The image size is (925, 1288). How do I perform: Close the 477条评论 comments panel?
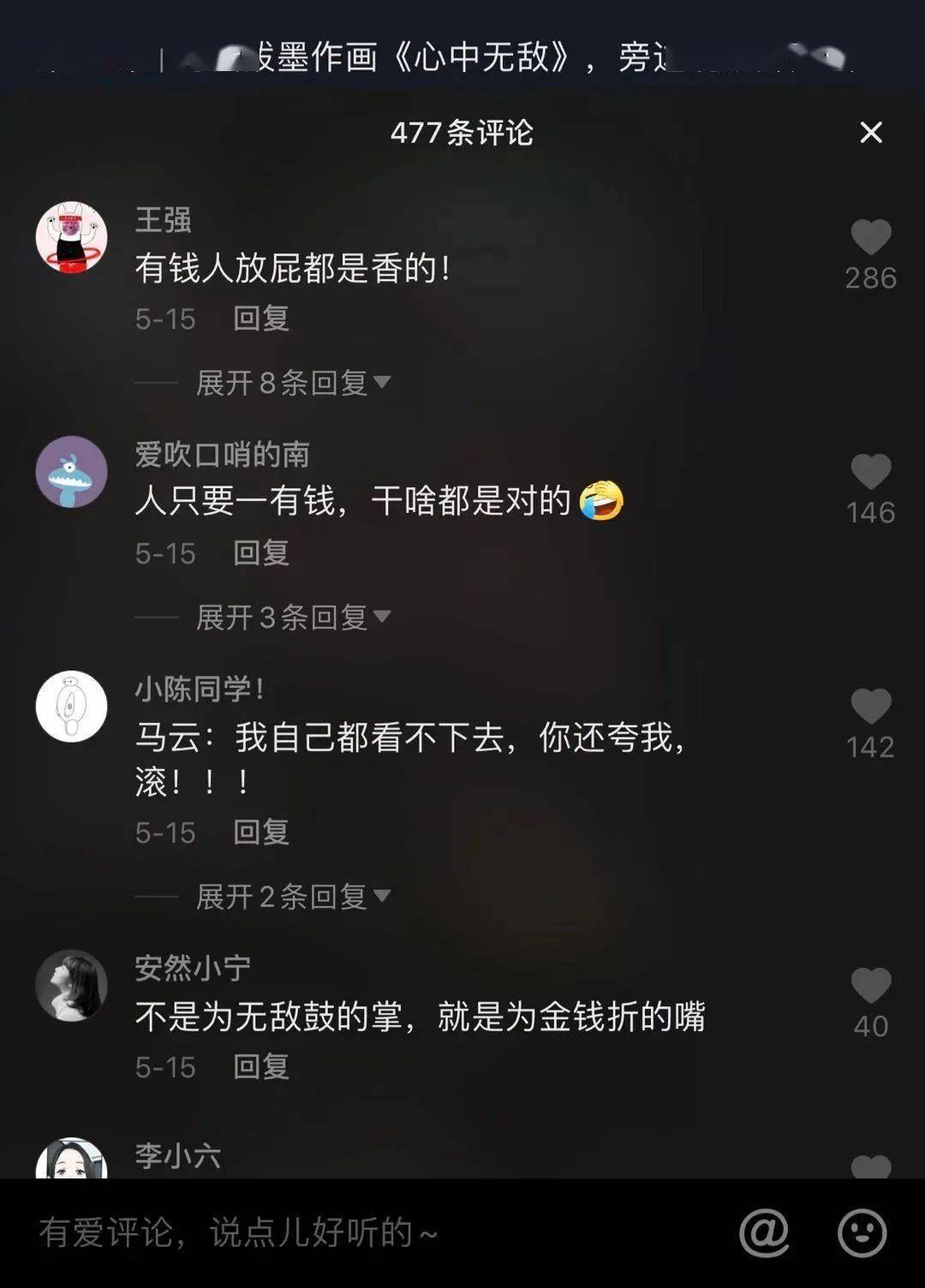[x=870, y=133]
